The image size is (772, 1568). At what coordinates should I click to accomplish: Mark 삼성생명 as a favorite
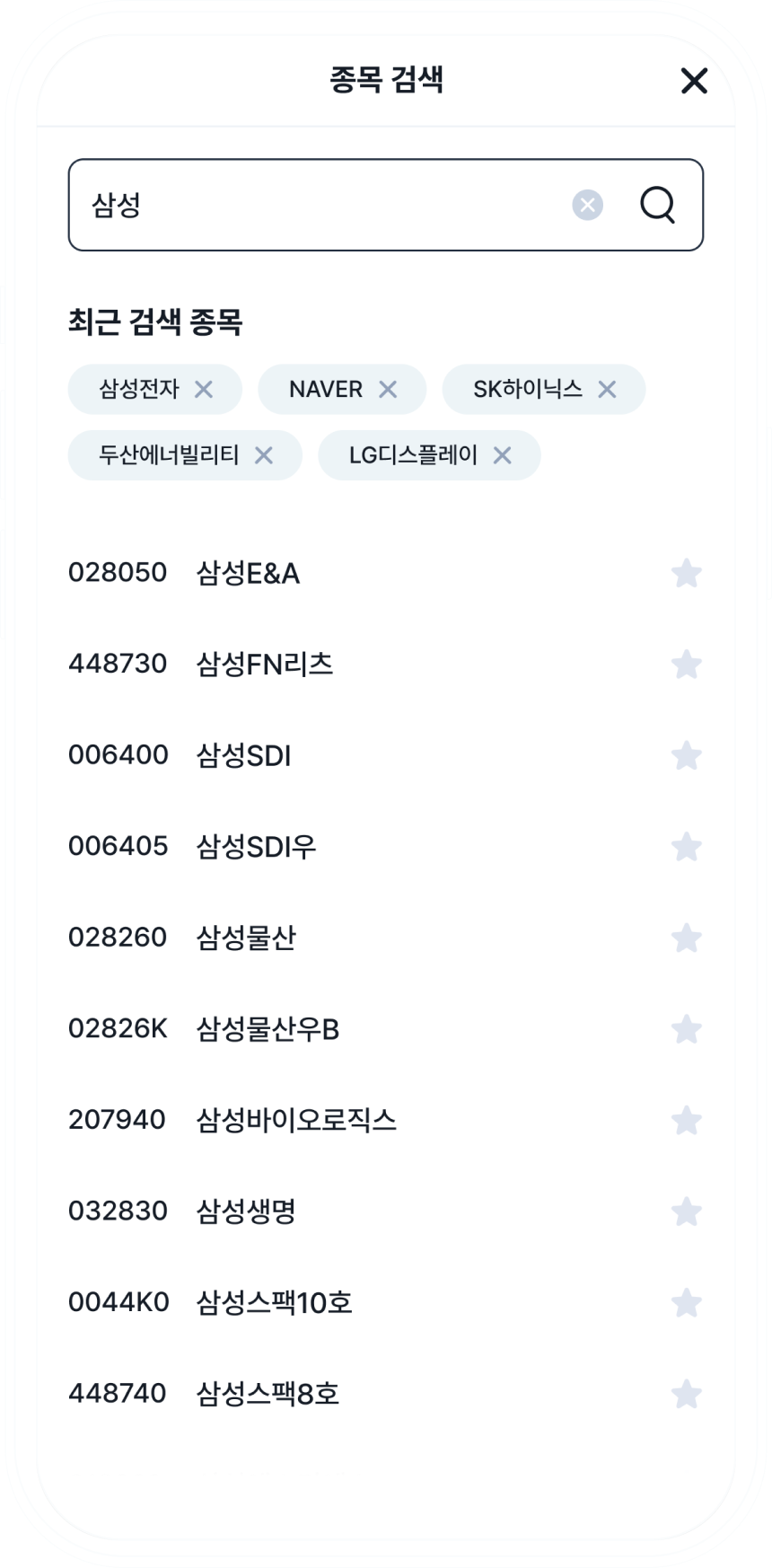(687, 1211)
